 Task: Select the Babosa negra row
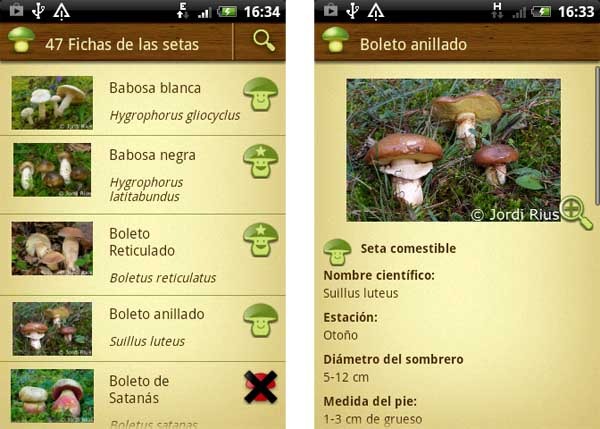148,168
